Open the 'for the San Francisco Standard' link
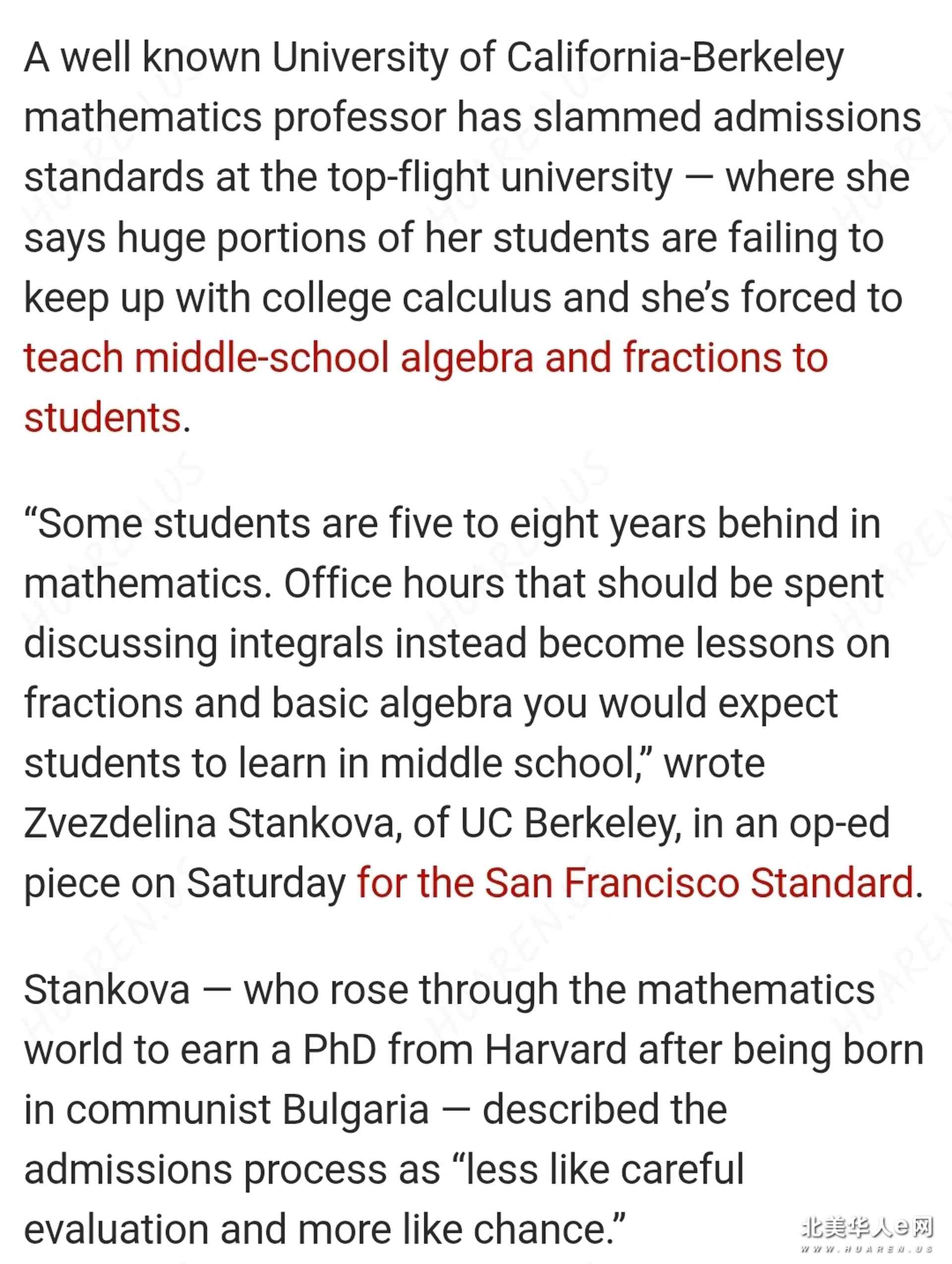The image size is (952, 1264). click(636, 884)
